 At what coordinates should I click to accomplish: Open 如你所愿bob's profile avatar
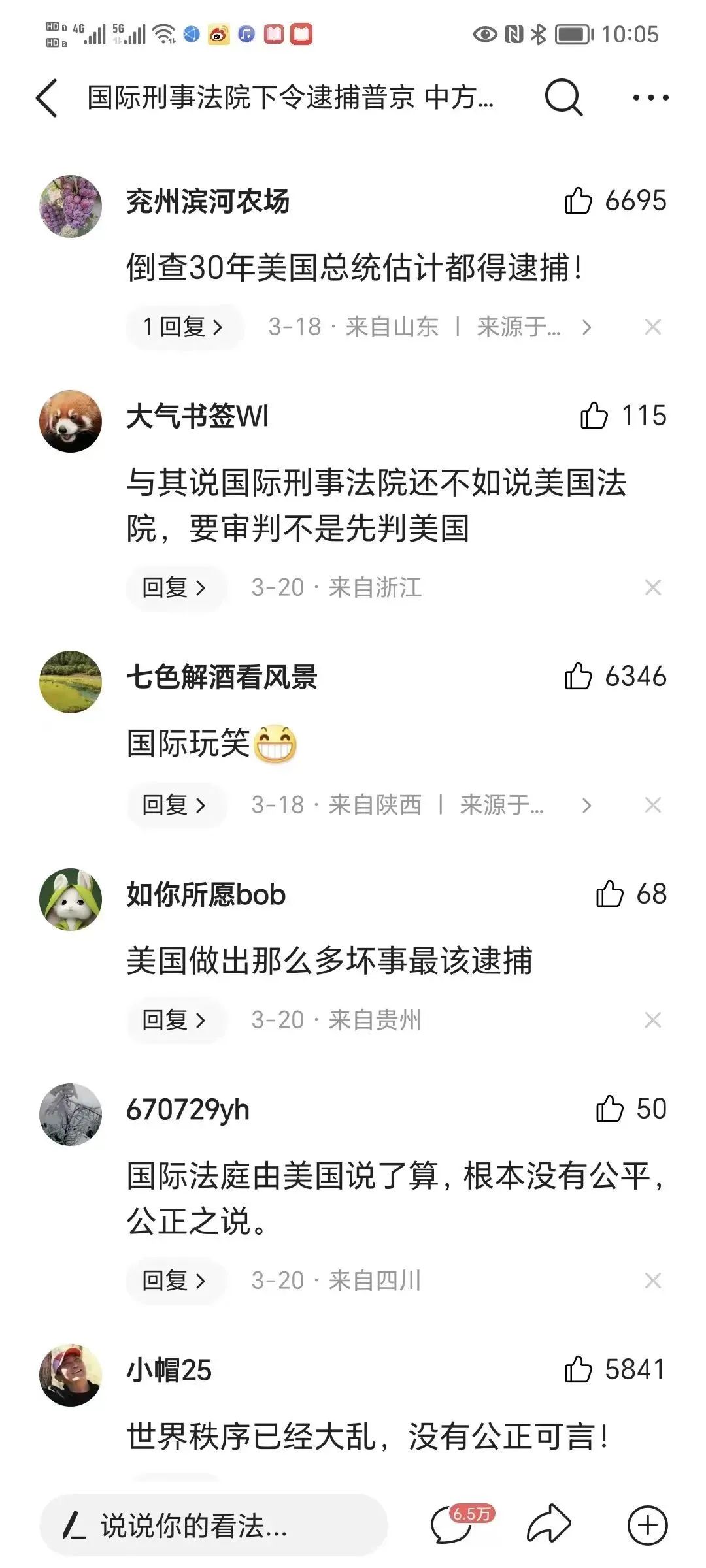(x=71, y=899)
